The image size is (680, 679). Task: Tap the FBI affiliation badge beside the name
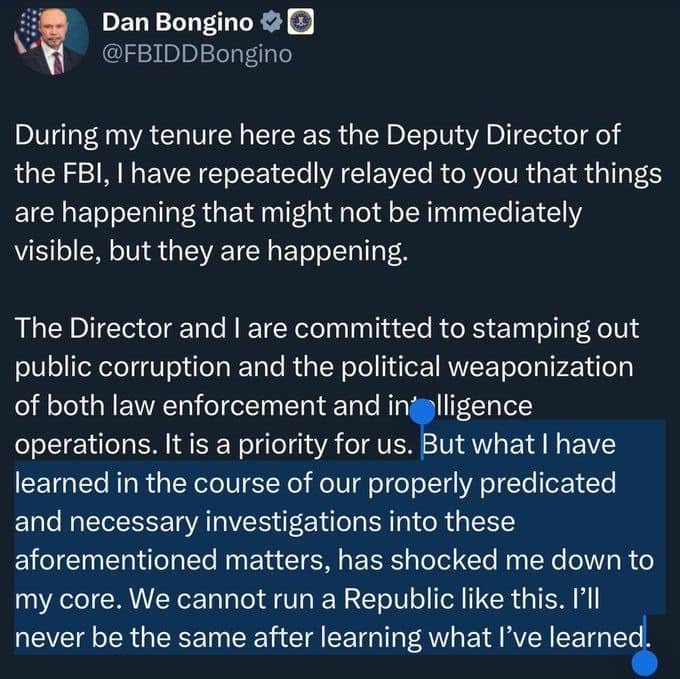302,22
